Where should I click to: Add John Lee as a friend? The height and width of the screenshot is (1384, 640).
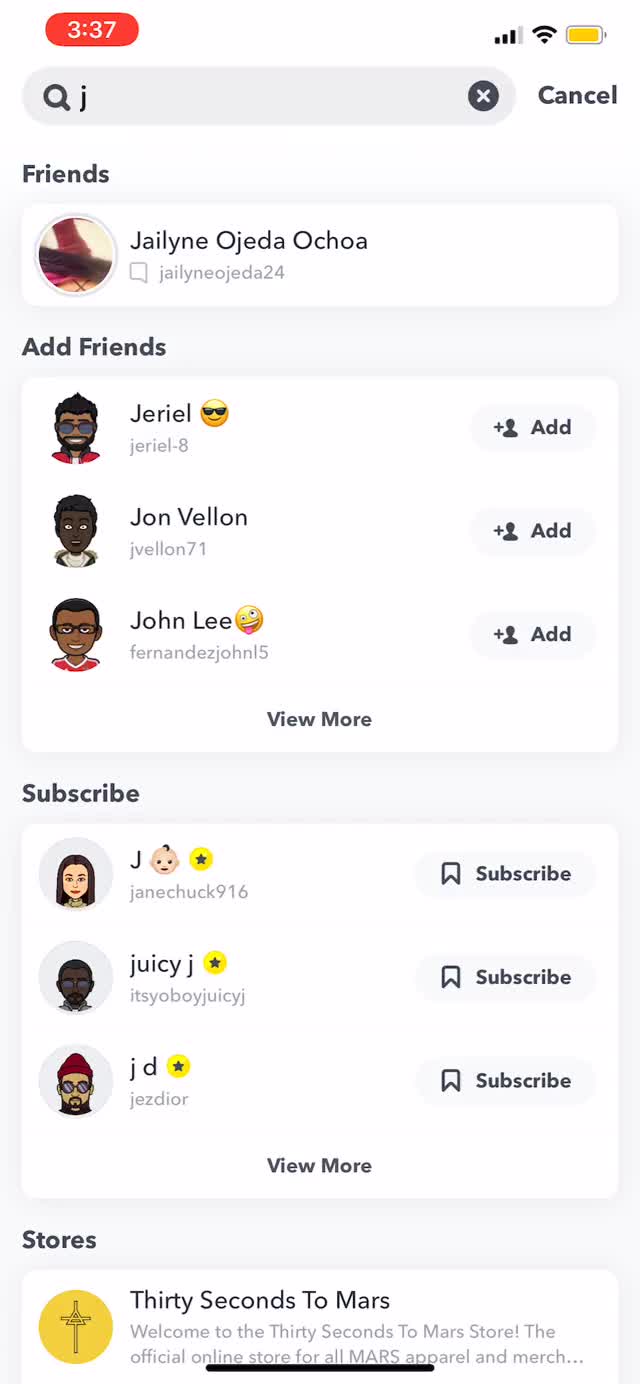click(x=533, y=635)
